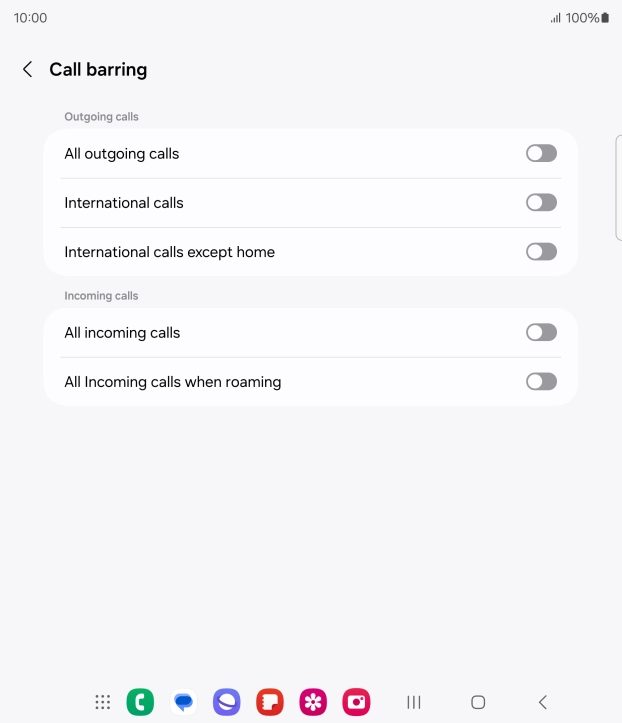This screenshot has width=622, height=723.
Task: Launch the green Phone app
Action: click(140, 702)
